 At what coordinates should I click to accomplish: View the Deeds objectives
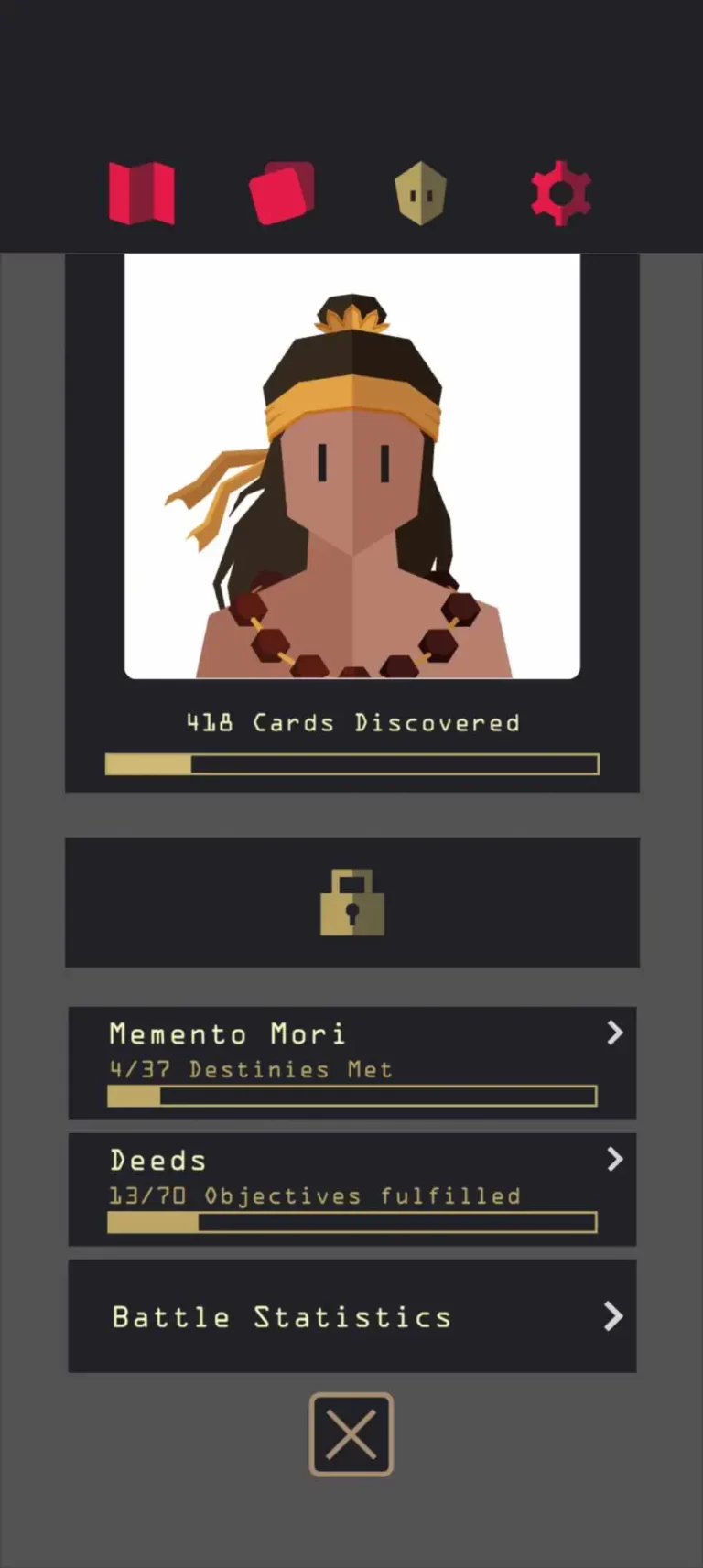(x=352, y=1189)
